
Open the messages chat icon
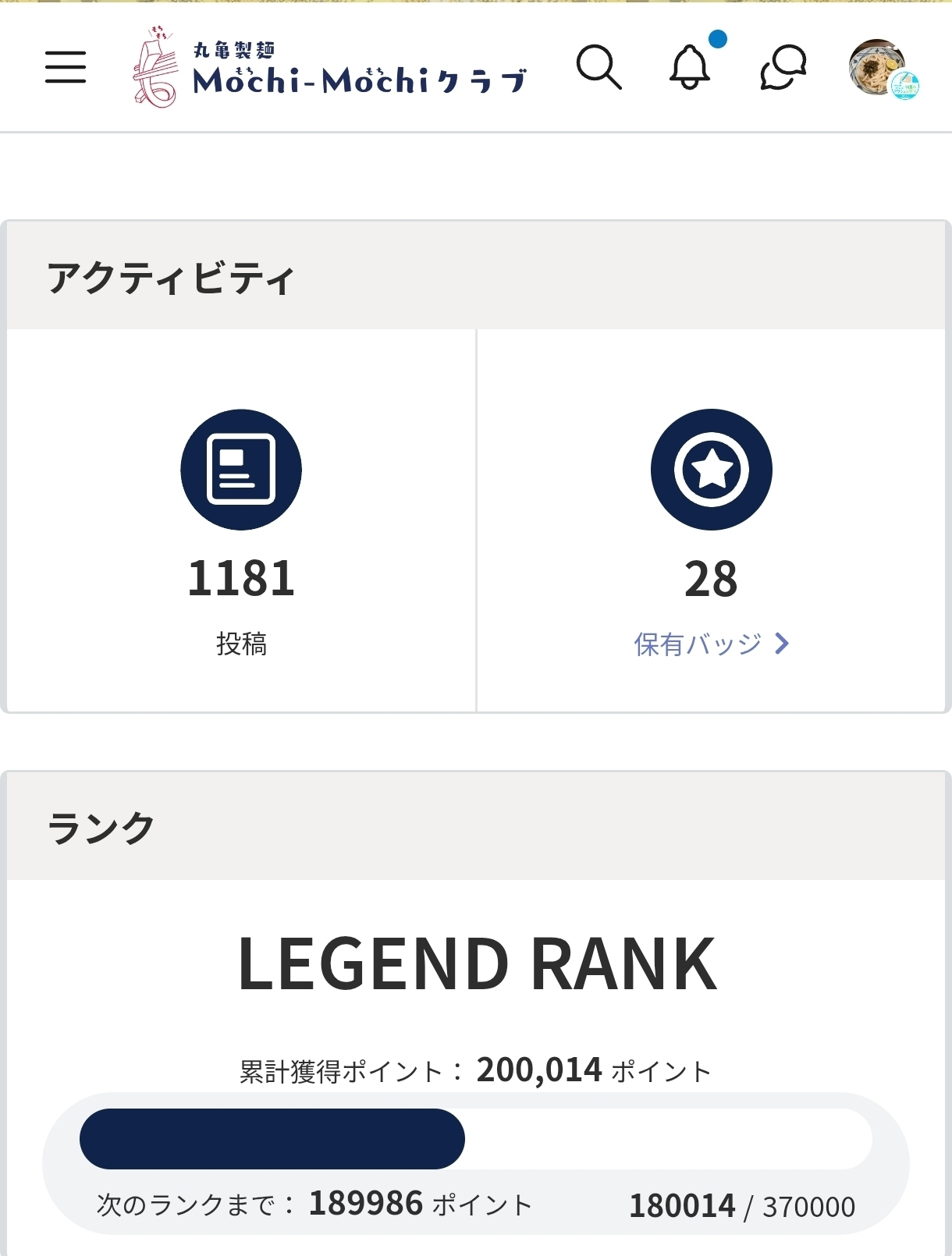click(x=783, y=67)
